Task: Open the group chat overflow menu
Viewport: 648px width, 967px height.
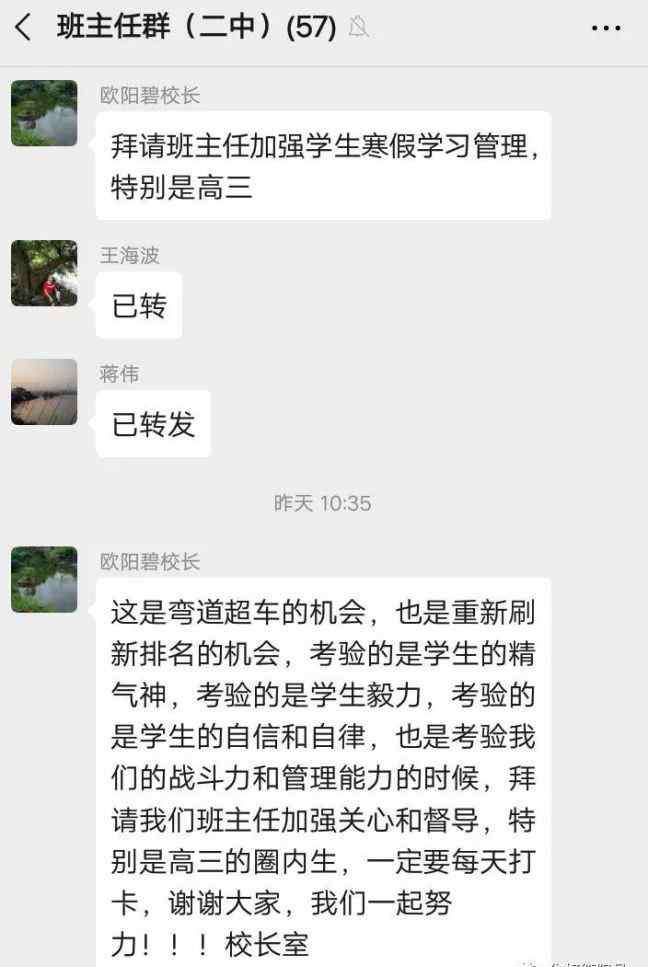Action: [x=606, y=28]
